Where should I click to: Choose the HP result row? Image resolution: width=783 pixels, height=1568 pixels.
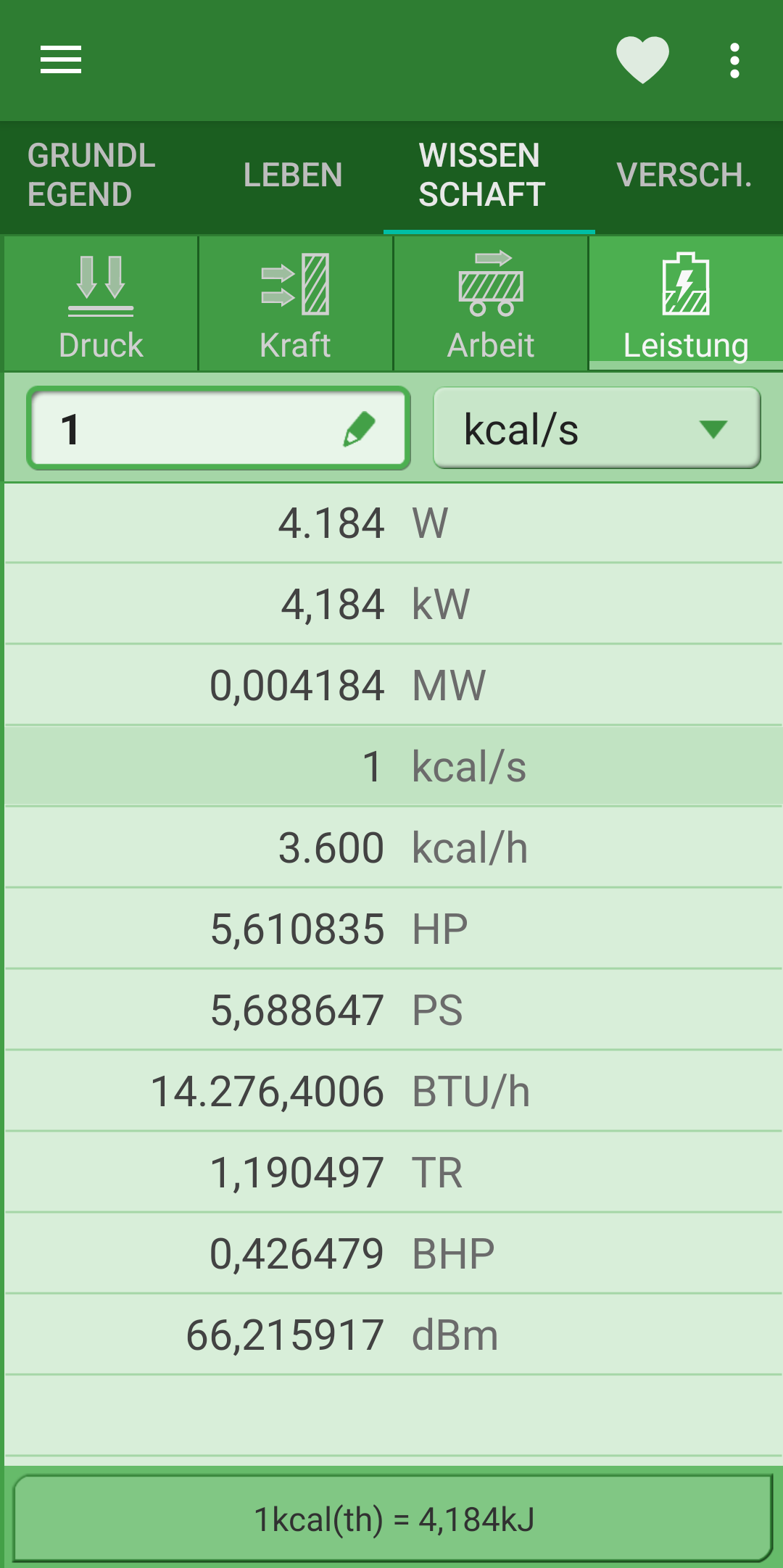coord(393,929)
